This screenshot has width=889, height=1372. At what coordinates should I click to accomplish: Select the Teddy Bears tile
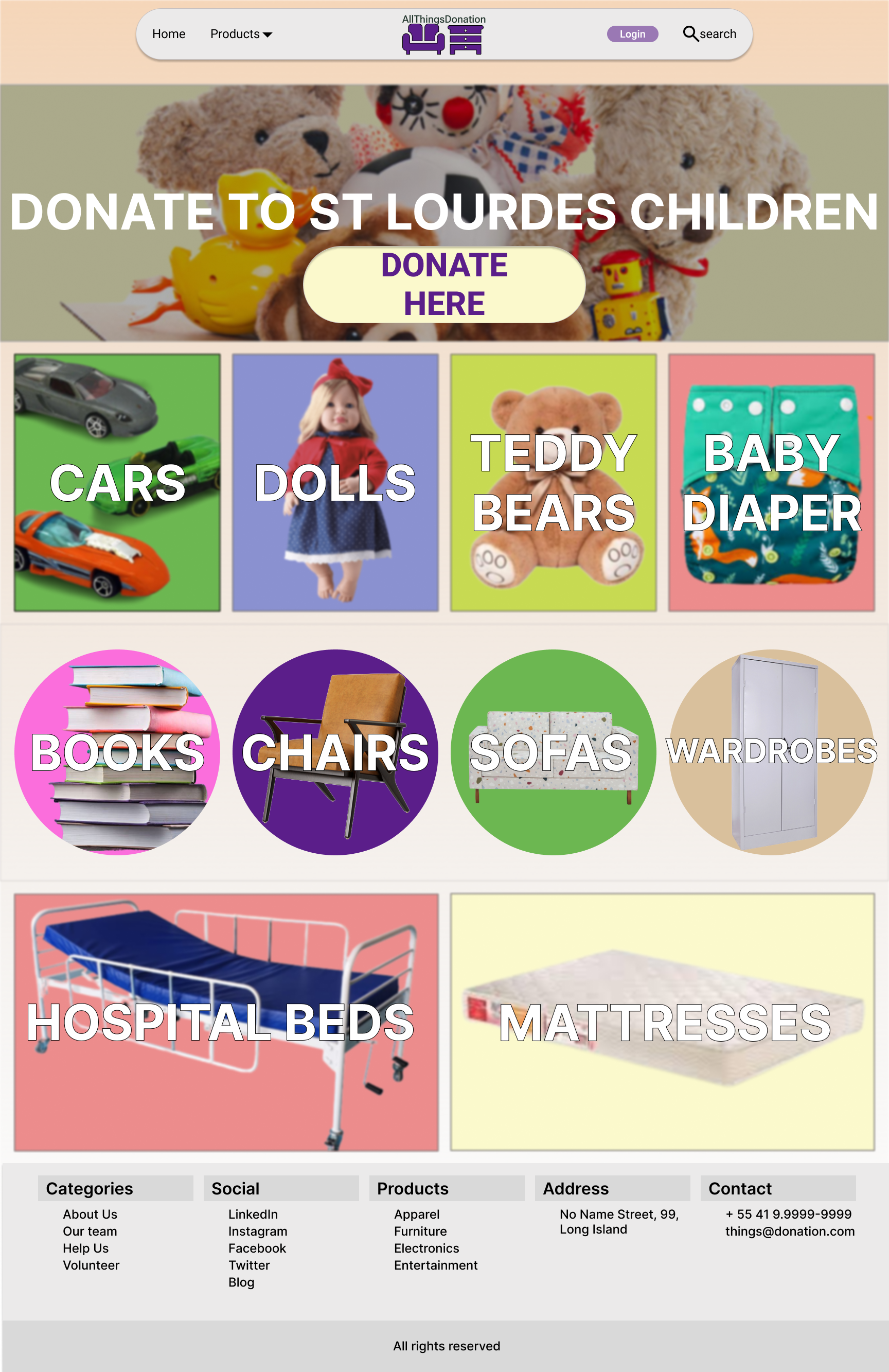(553, 483)
